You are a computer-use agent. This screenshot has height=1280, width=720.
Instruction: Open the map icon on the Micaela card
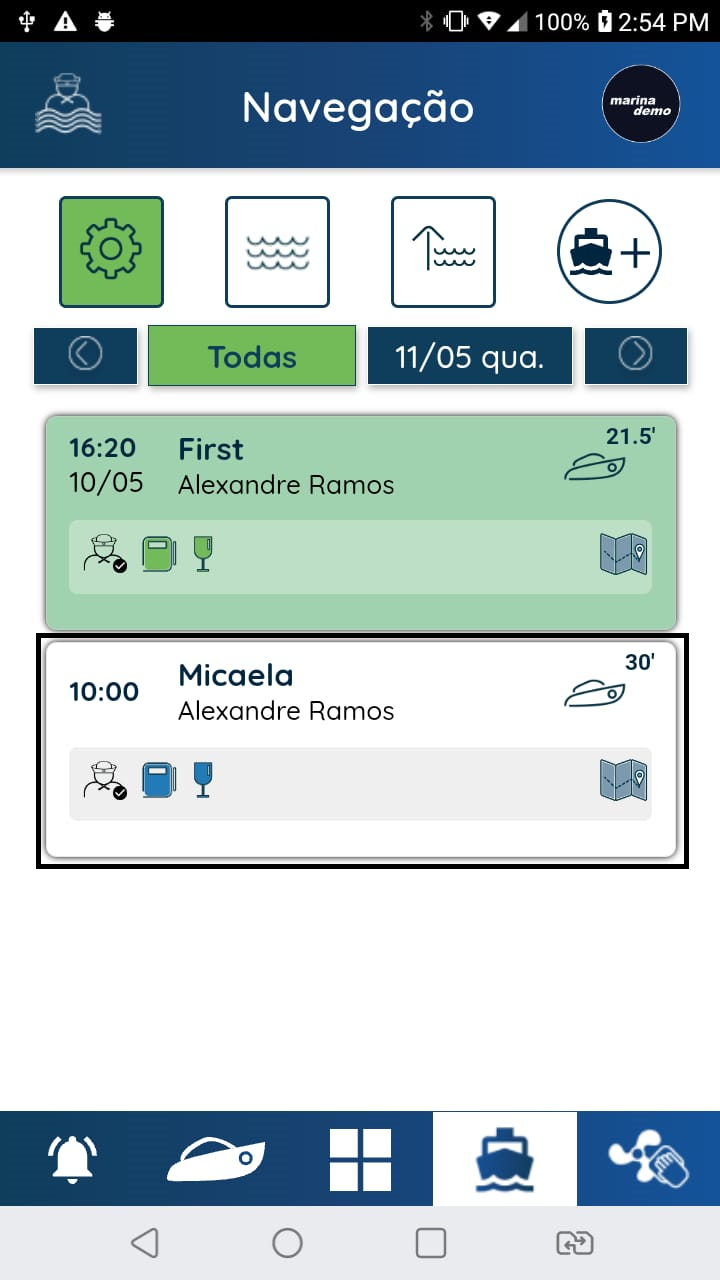[x=622, y=781]
